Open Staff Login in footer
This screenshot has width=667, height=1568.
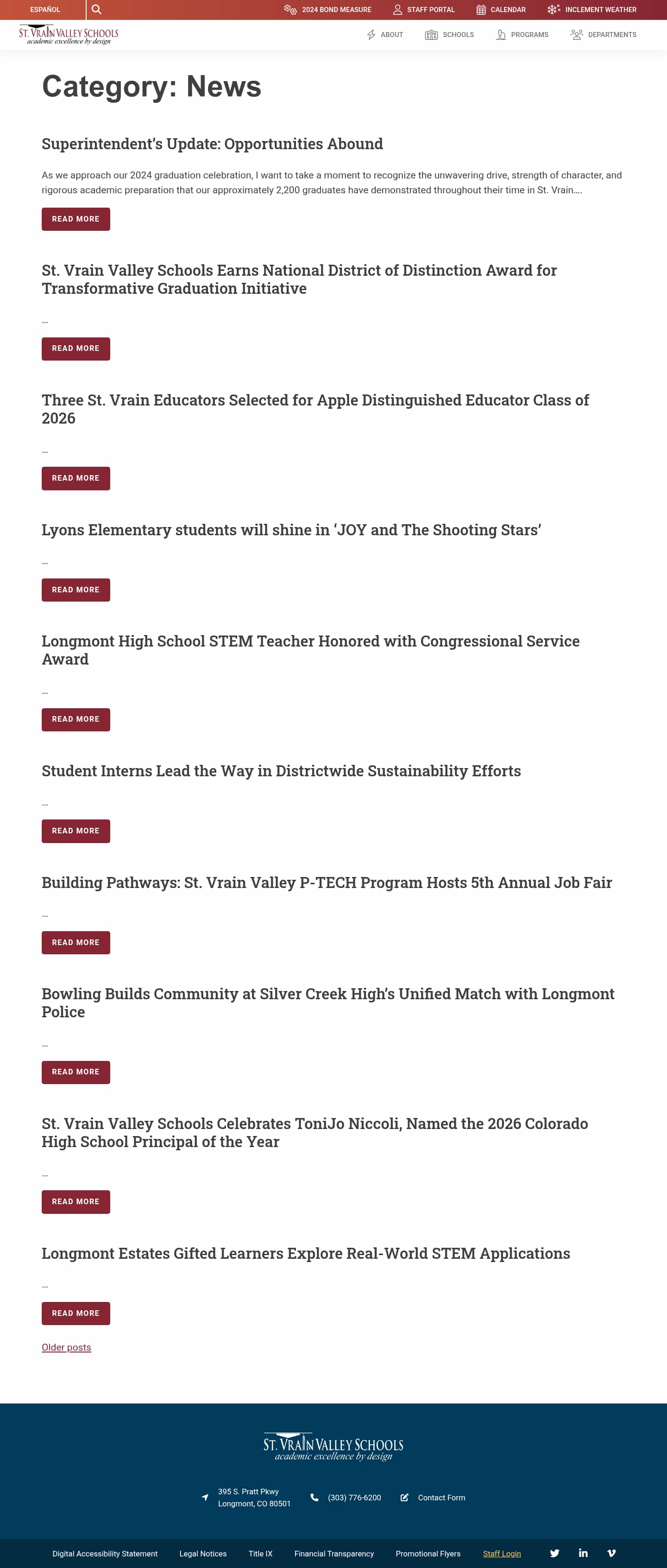(x=502, y=1553)
